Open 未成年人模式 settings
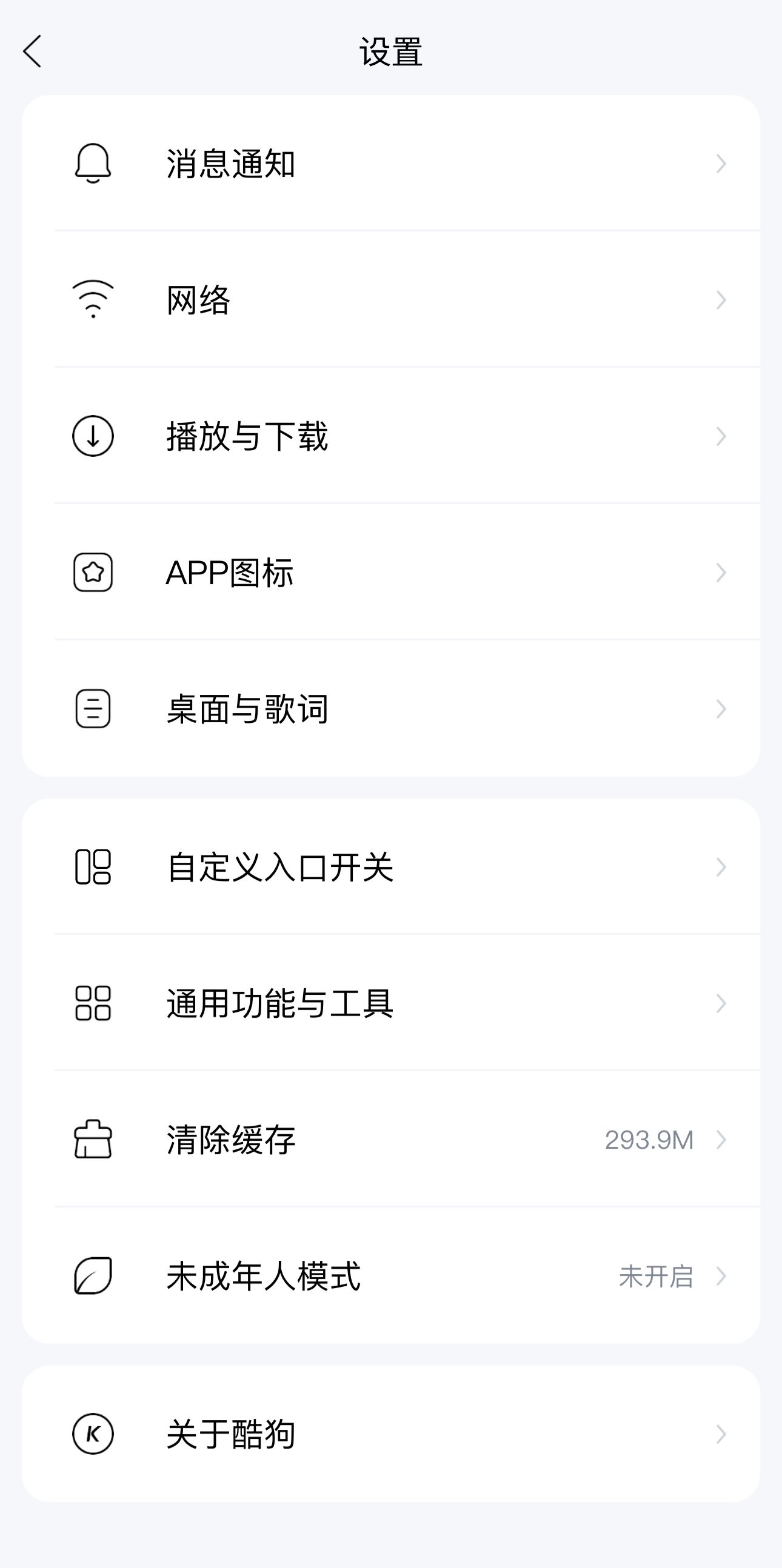The width and height of the screenshot is (782, 1568). [x=391, y=1276]
